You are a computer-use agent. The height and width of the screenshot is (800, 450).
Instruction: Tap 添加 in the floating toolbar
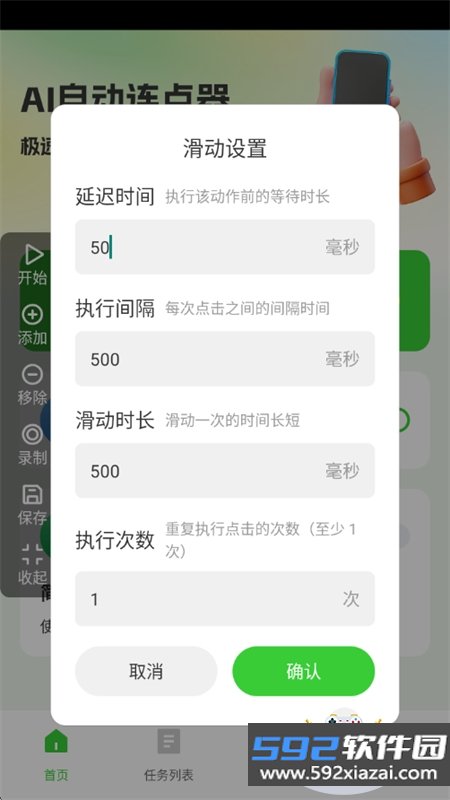click(33, 325)
